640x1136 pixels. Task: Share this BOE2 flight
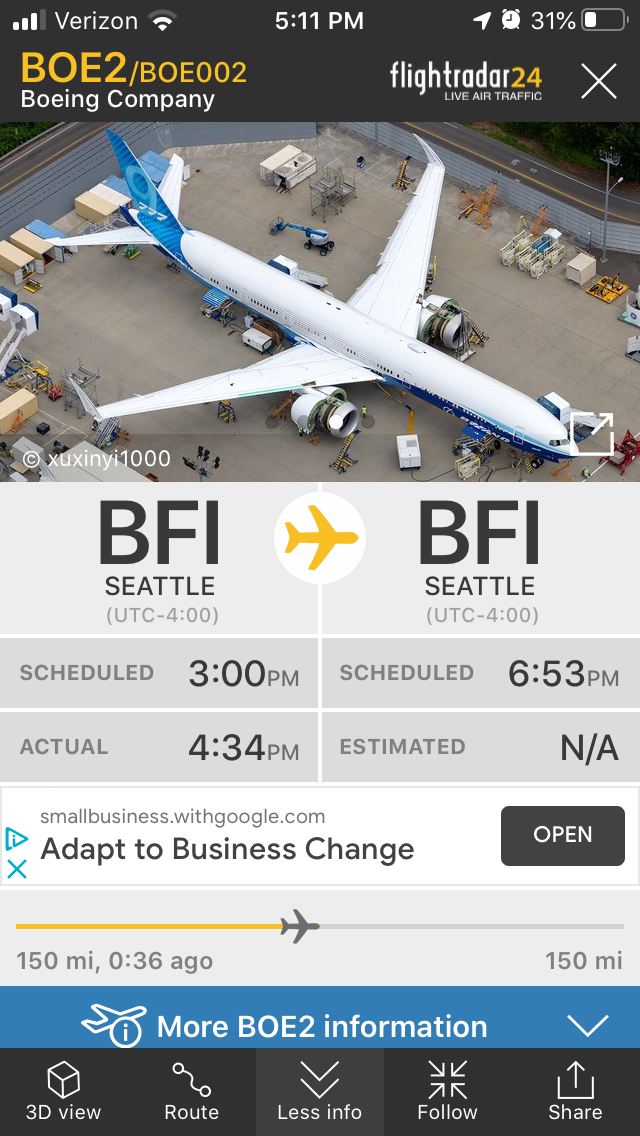tap(575, 1092)
